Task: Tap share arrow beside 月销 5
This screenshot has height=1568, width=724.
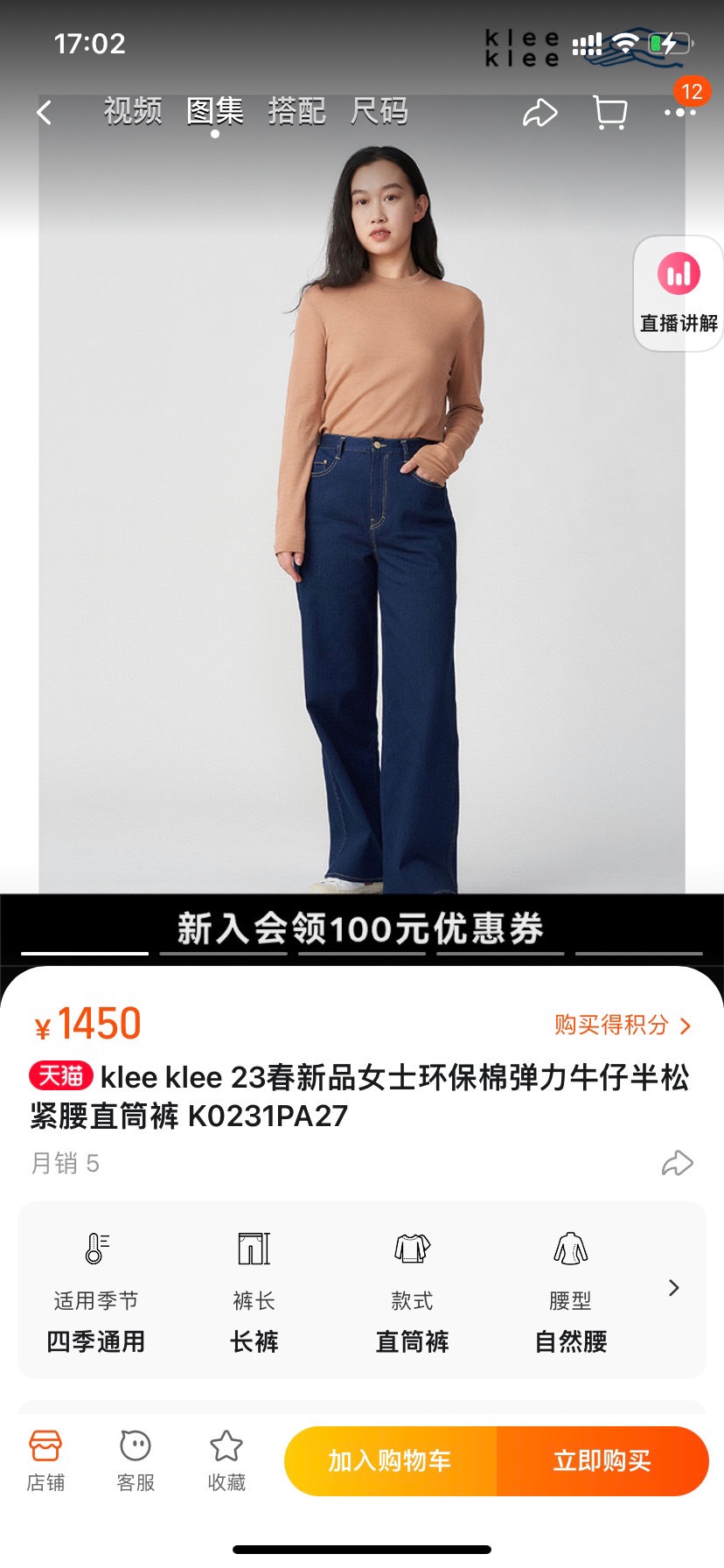Action: point(677,1163)
